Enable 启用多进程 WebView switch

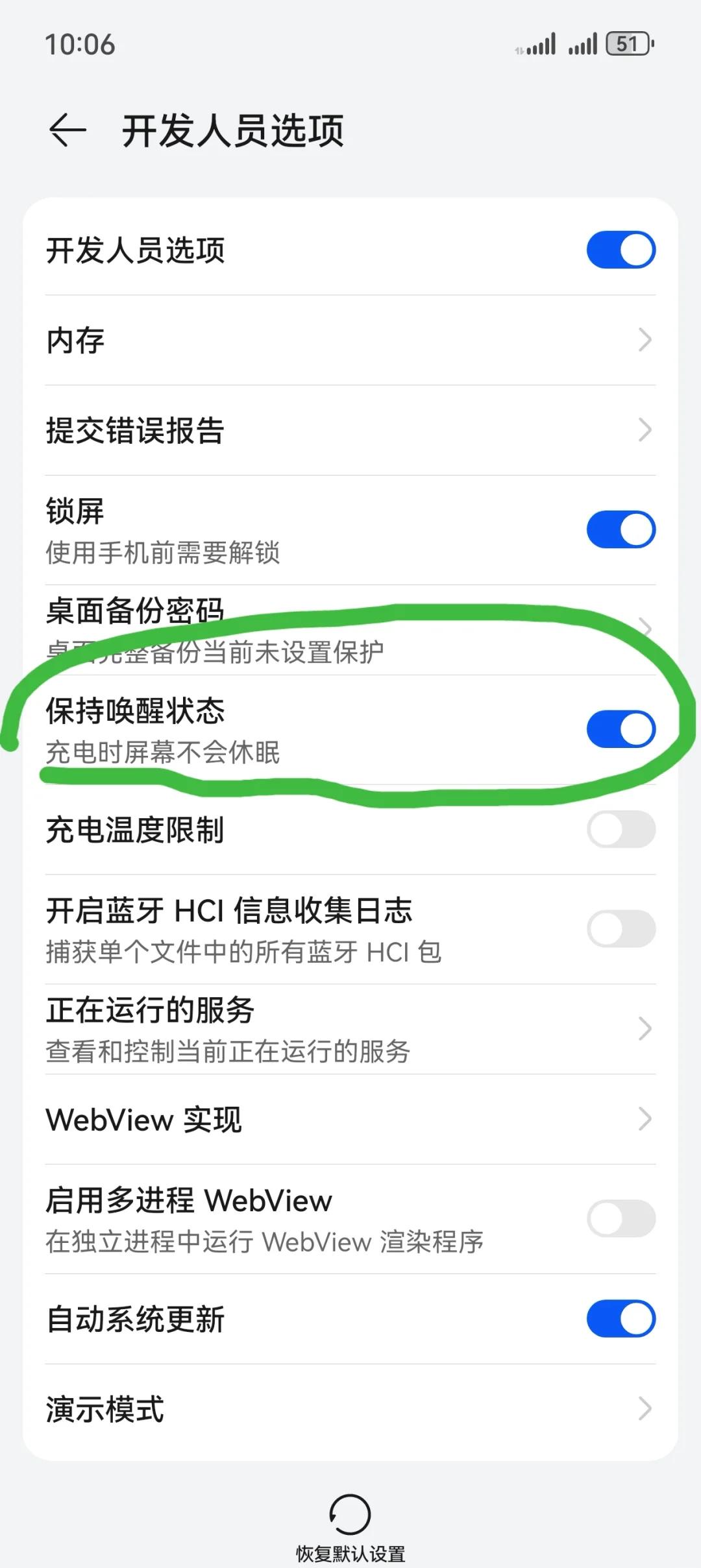(x=621, y=1219)
